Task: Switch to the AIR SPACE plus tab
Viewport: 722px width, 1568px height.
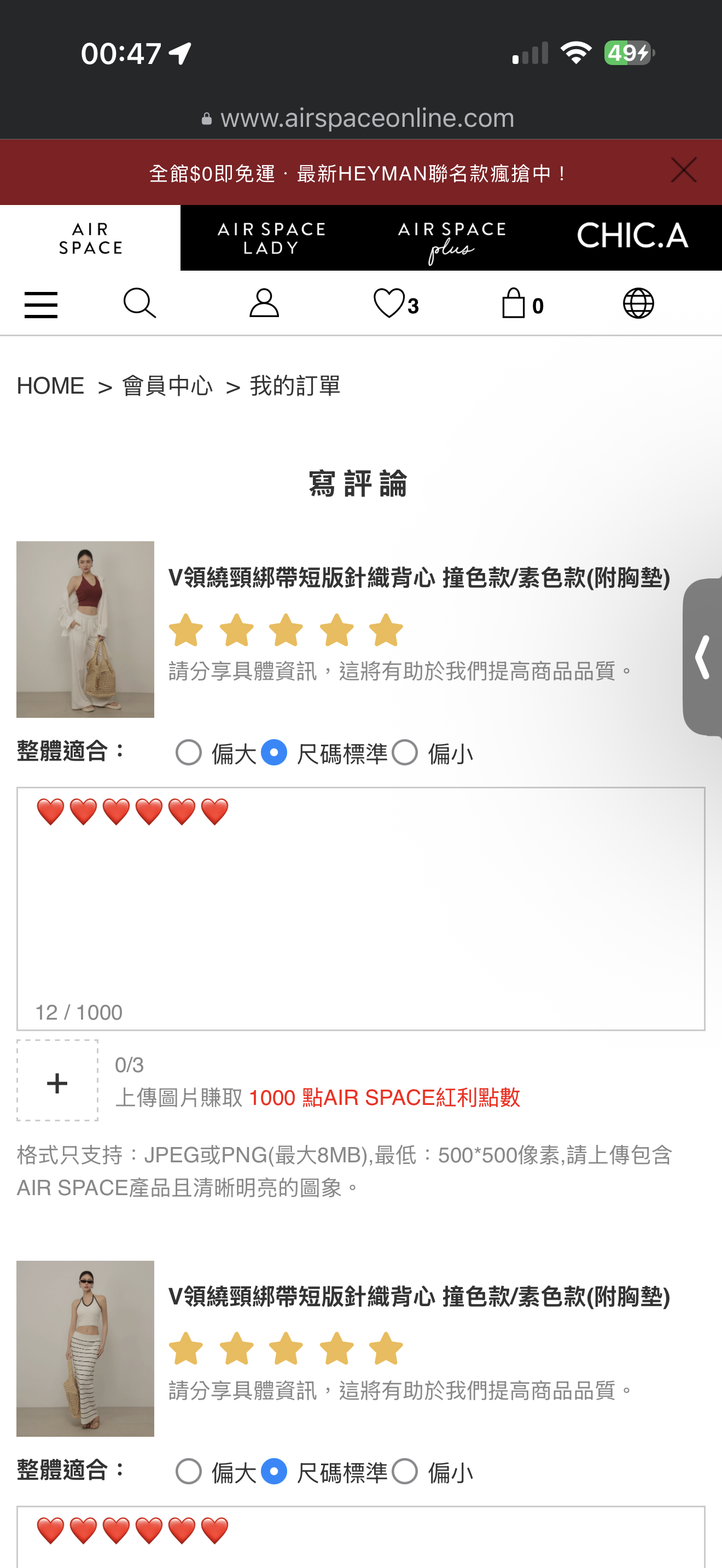Action: (x=451, y=238)
